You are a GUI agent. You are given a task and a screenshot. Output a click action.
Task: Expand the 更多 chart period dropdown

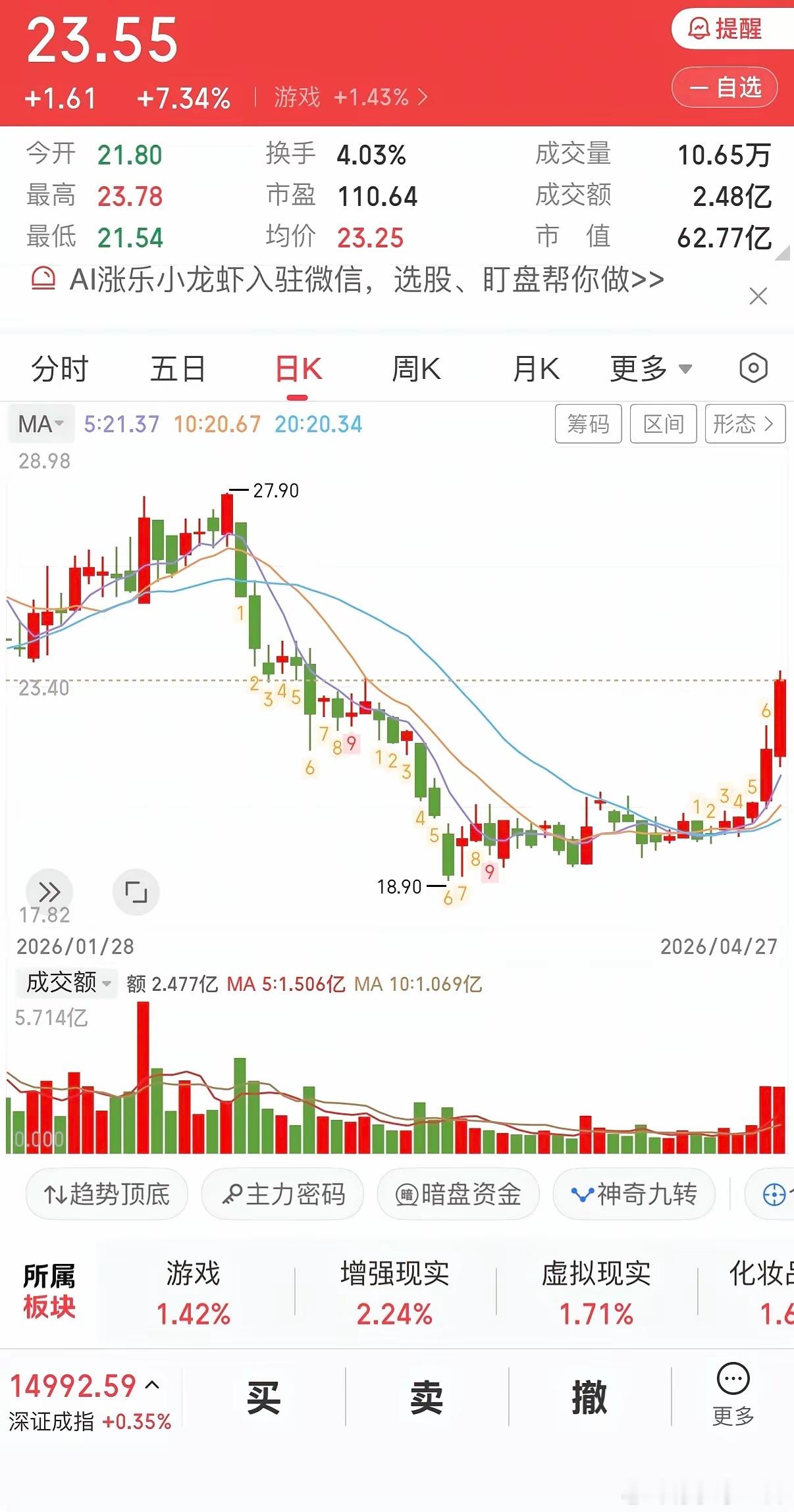(651, 368)
